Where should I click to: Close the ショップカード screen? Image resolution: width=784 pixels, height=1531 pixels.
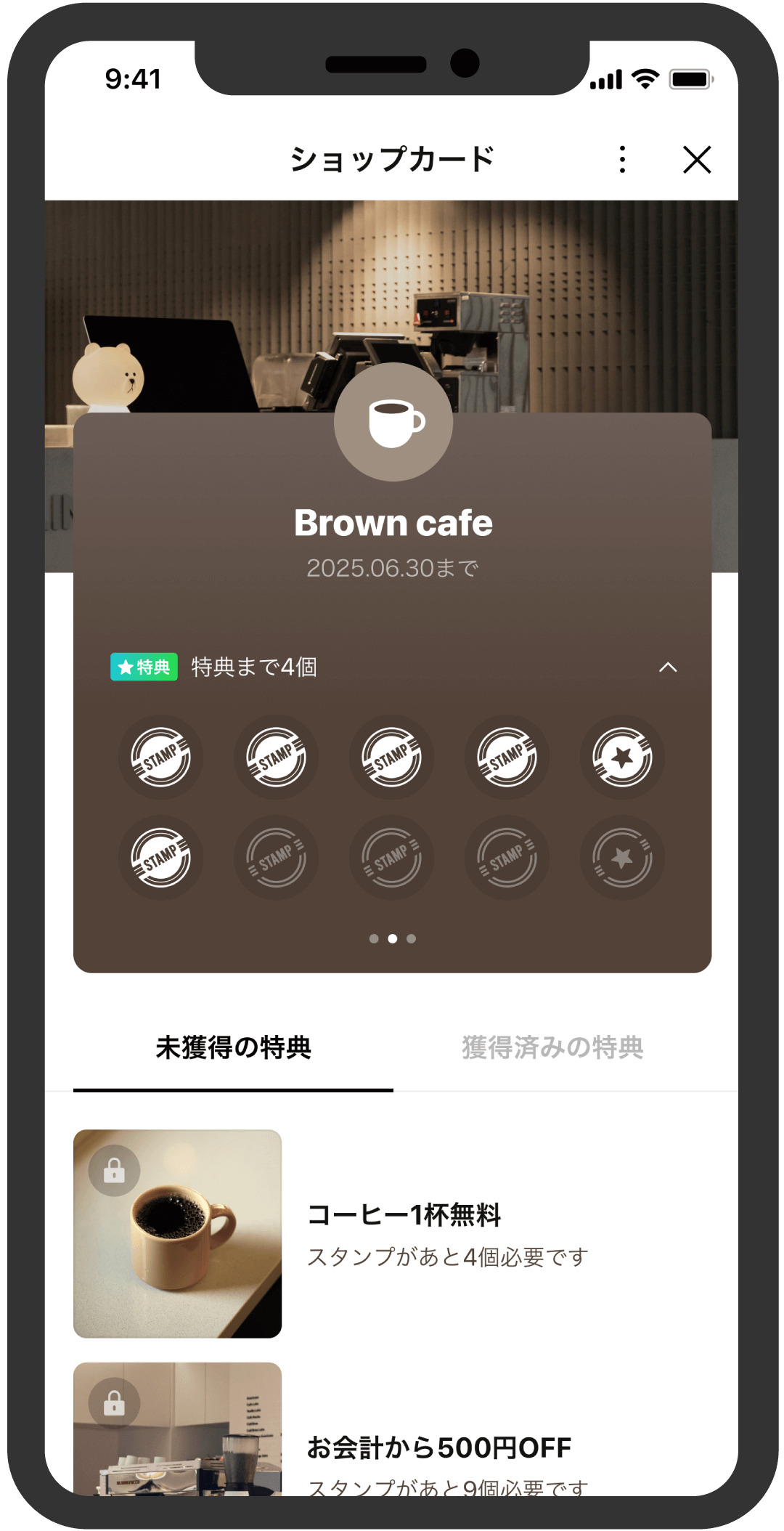[696, 159]
